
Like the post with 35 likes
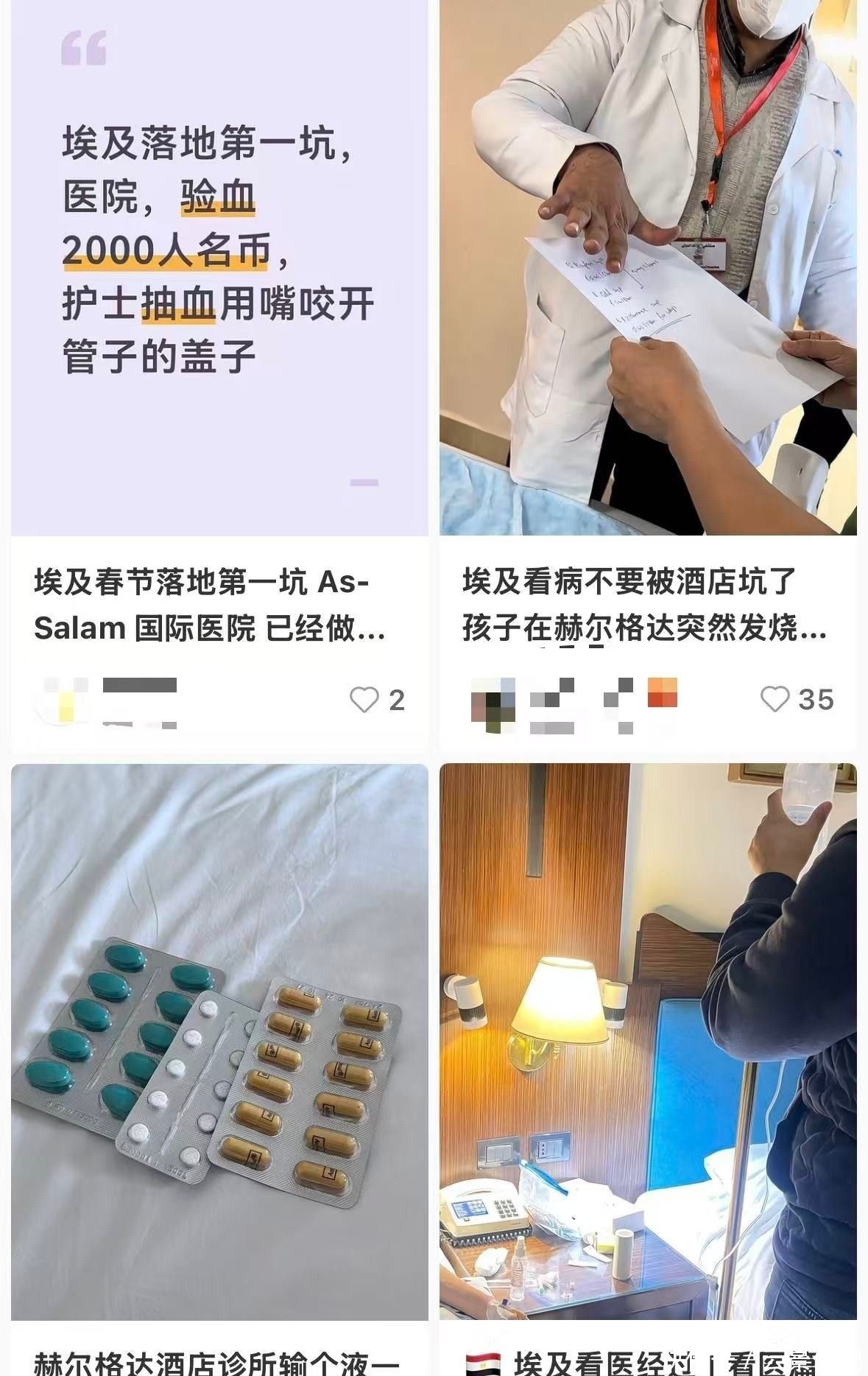coord(775,699)
